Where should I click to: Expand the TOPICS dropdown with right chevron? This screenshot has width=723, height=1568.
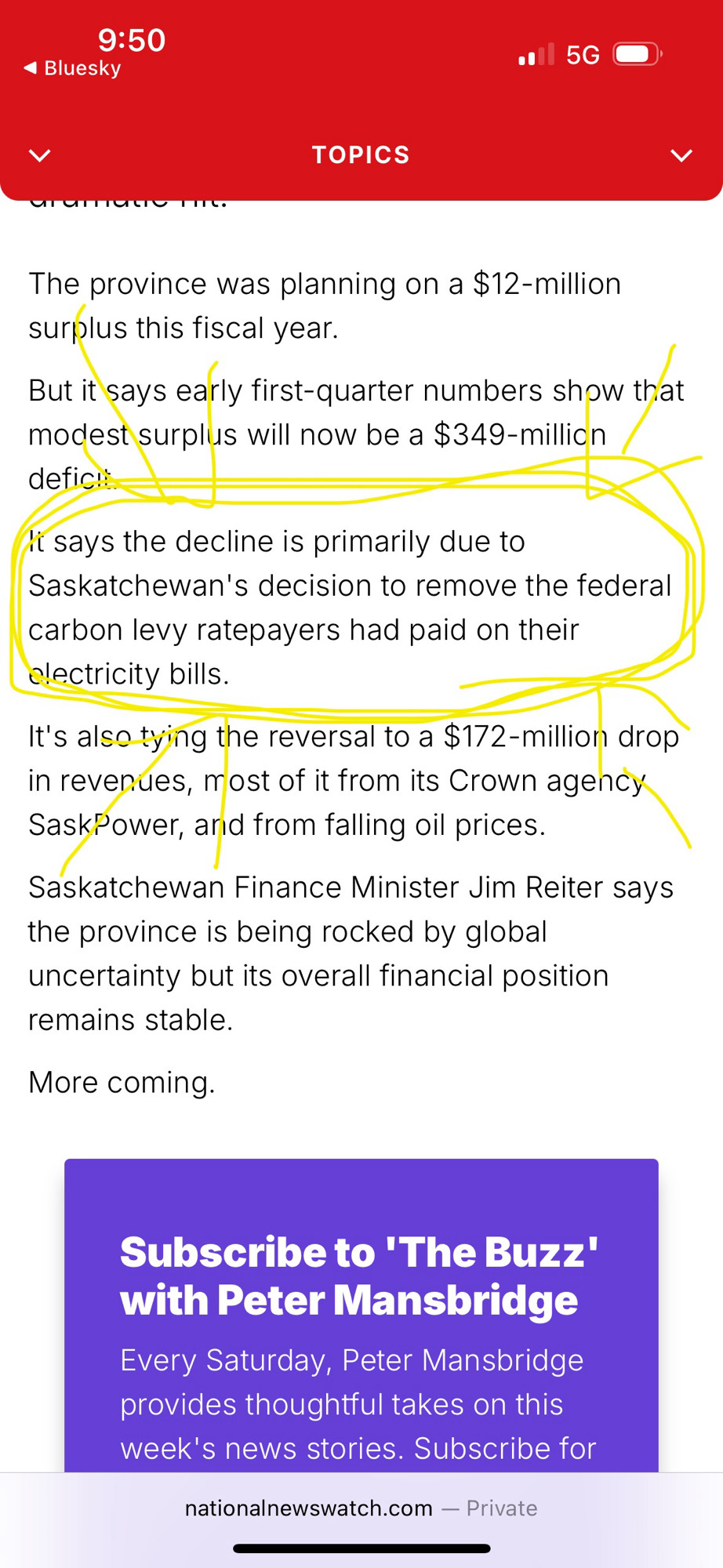point(681,155)
